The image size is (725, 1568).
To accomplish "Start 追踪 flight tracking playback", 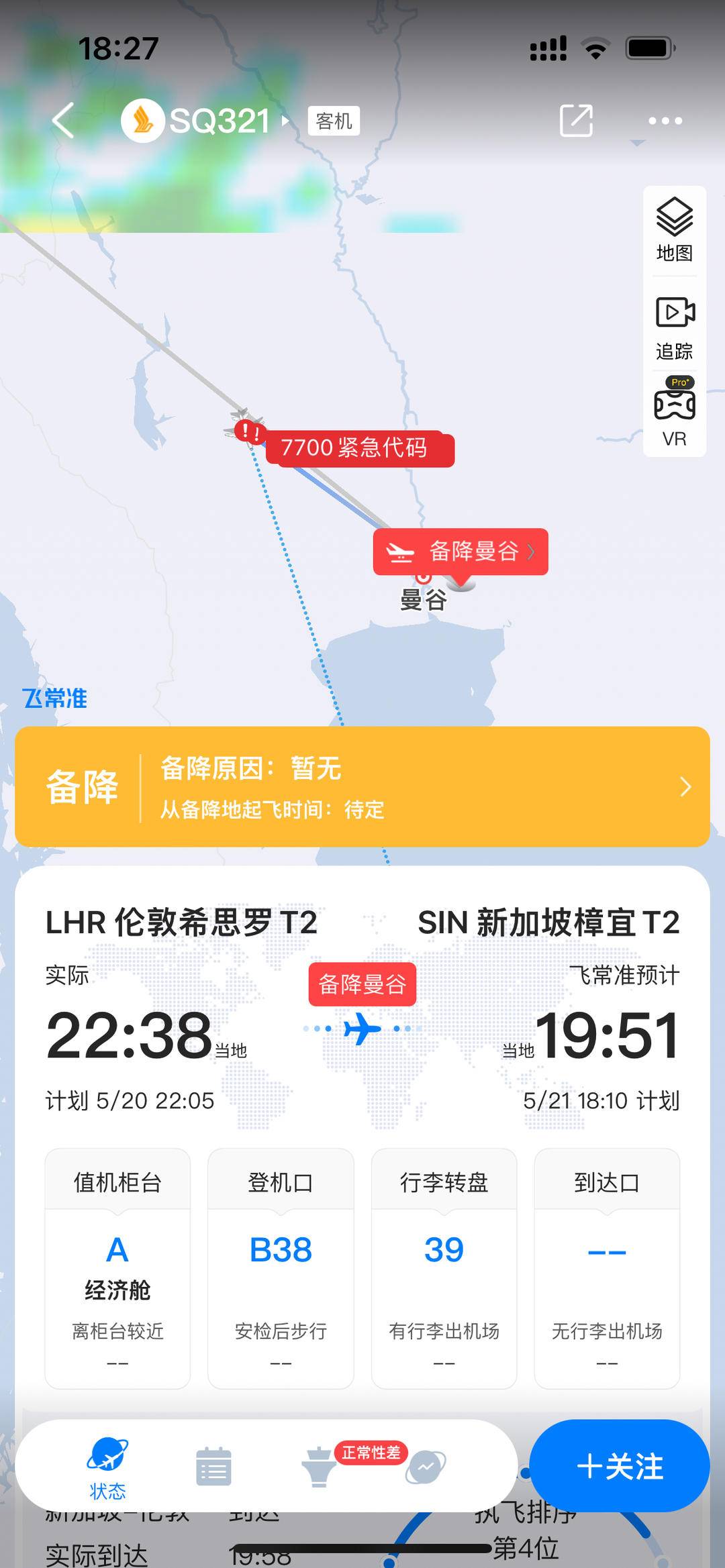I will 674,328.
